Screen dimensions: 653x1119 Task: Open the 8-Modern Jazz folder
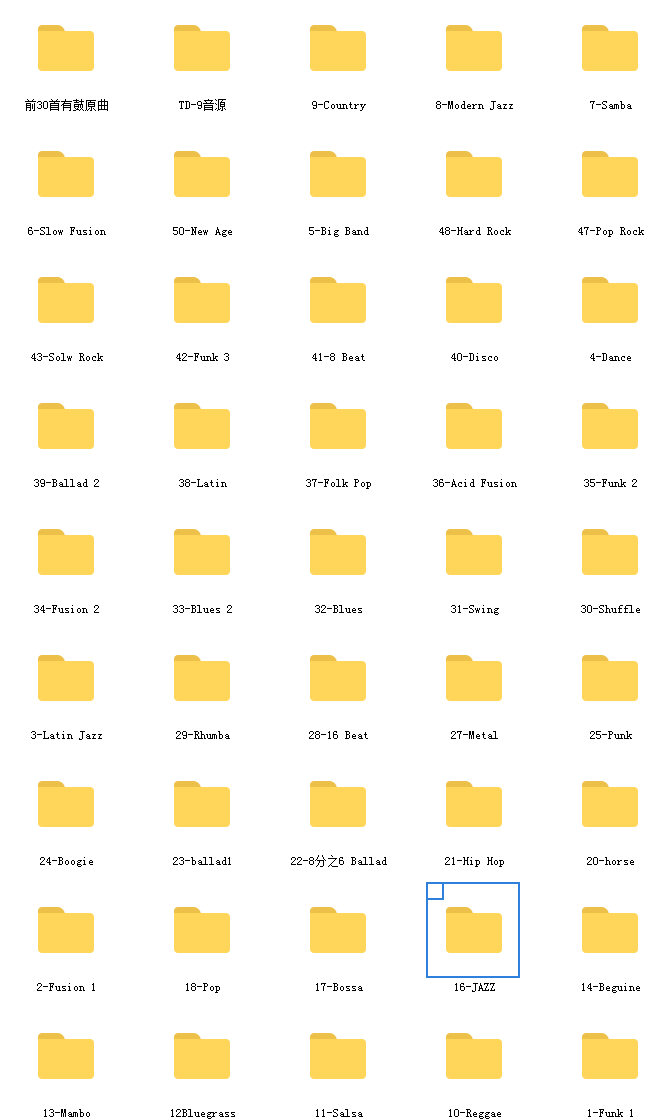point(474,48)
